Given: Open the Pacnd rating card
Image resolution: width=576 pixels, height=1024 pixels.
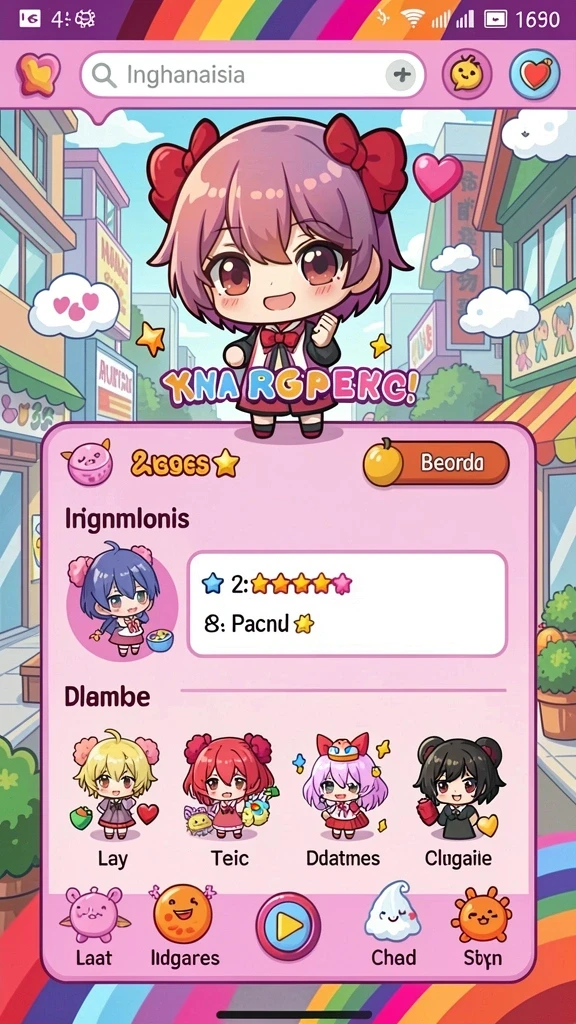Looking at the screenshot, I should coord(347,603).
